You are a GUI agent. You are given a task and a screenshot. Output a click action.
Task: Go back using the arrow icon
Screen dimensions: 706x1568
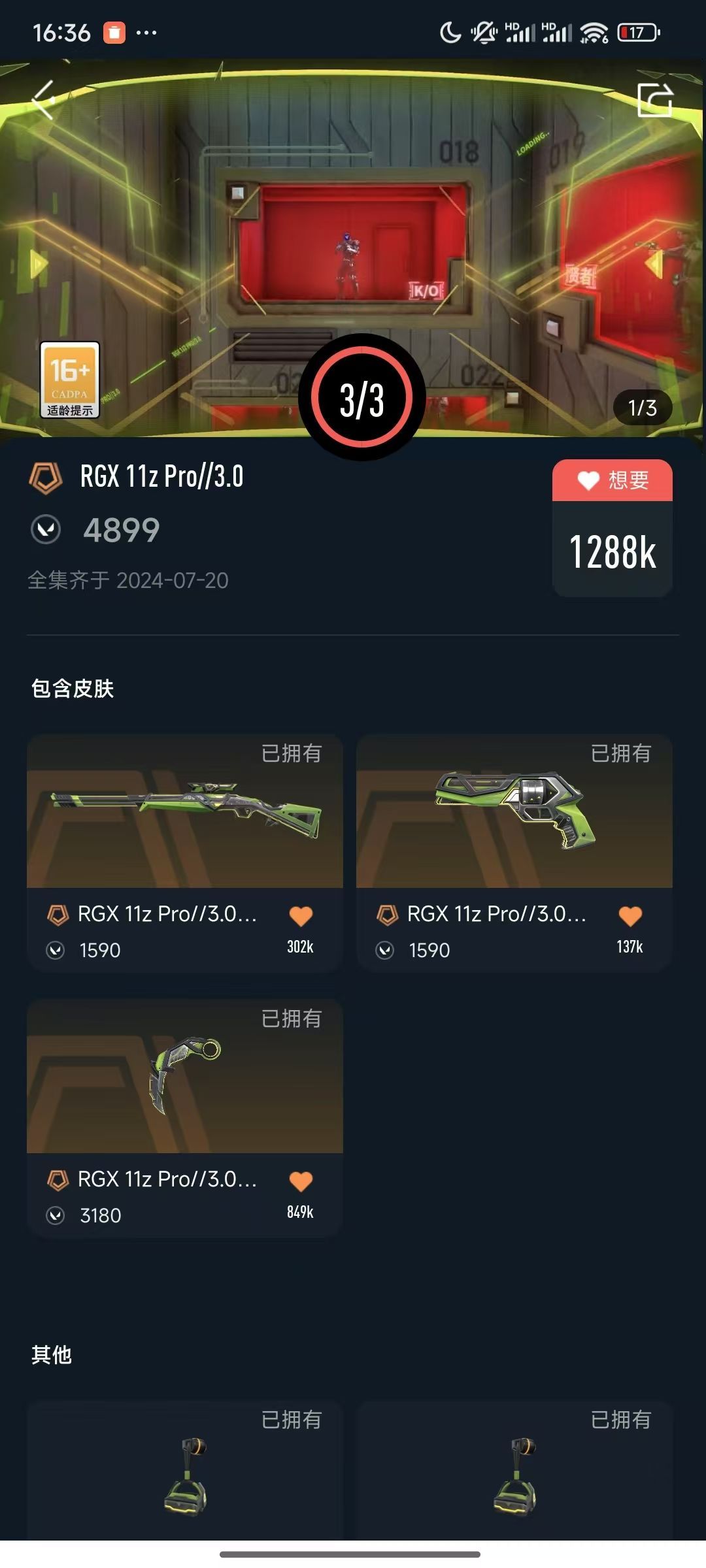(x=43, y=100)
